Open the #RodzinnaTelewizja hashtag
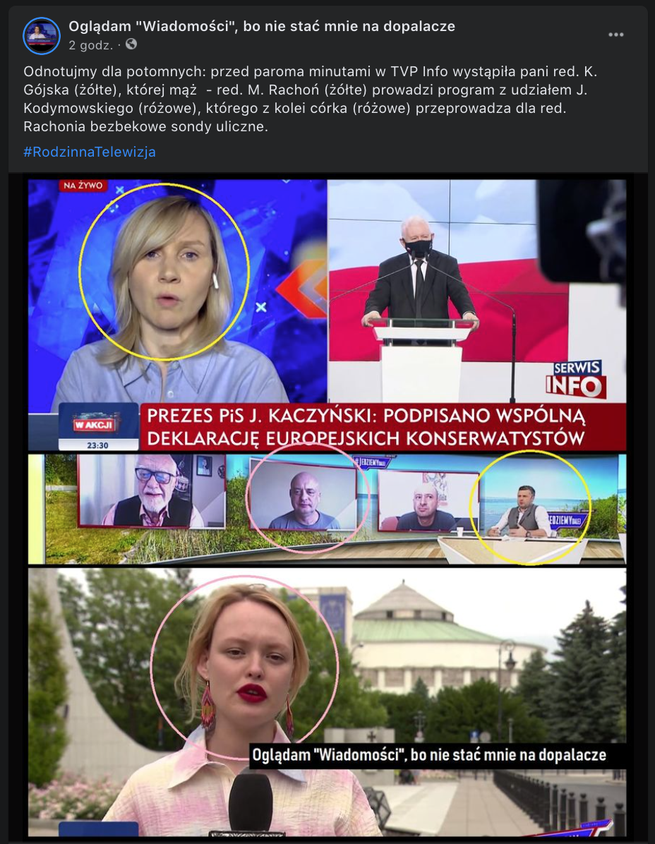 (x=89, y=152)
